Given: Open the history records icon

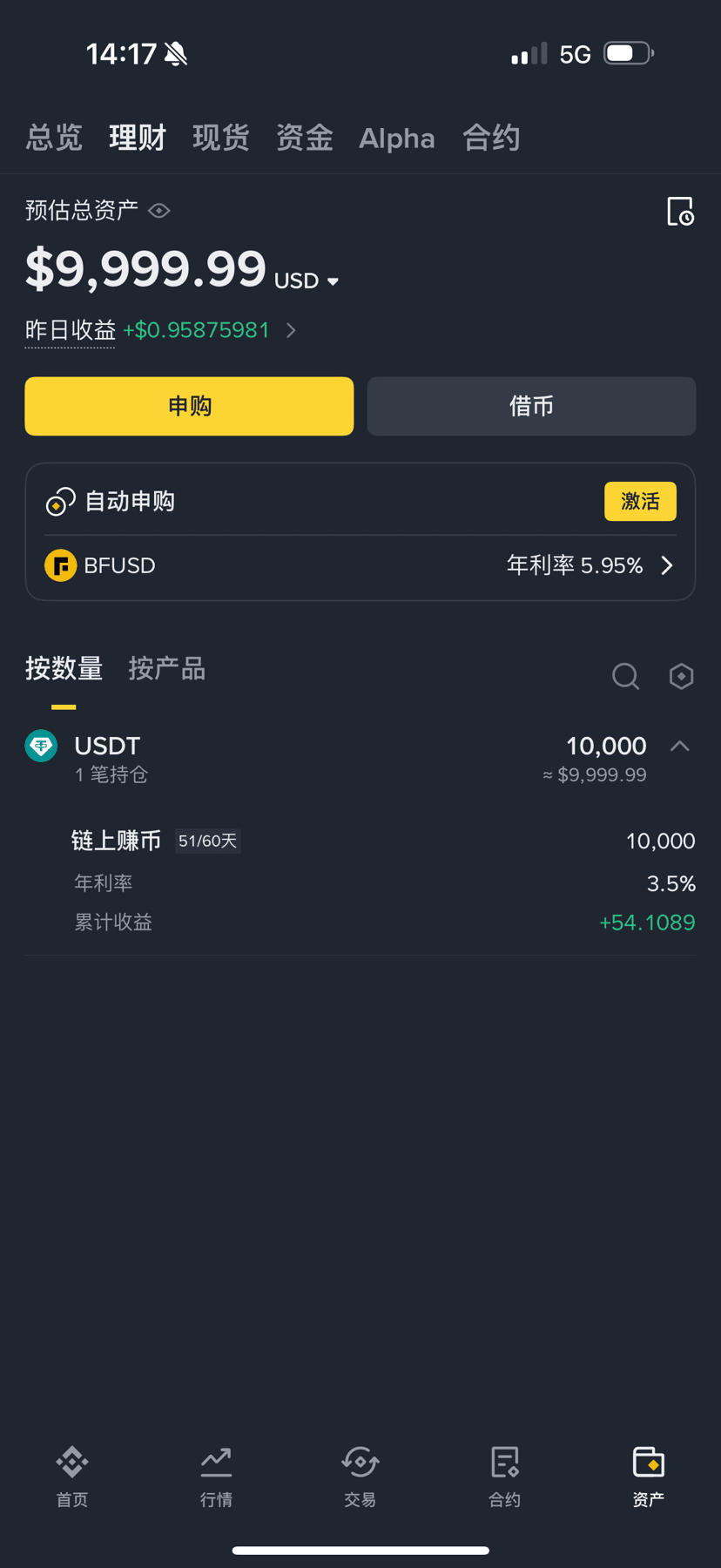Looking at the screenshot, I should pyautogui.click(x=680, y=212).
